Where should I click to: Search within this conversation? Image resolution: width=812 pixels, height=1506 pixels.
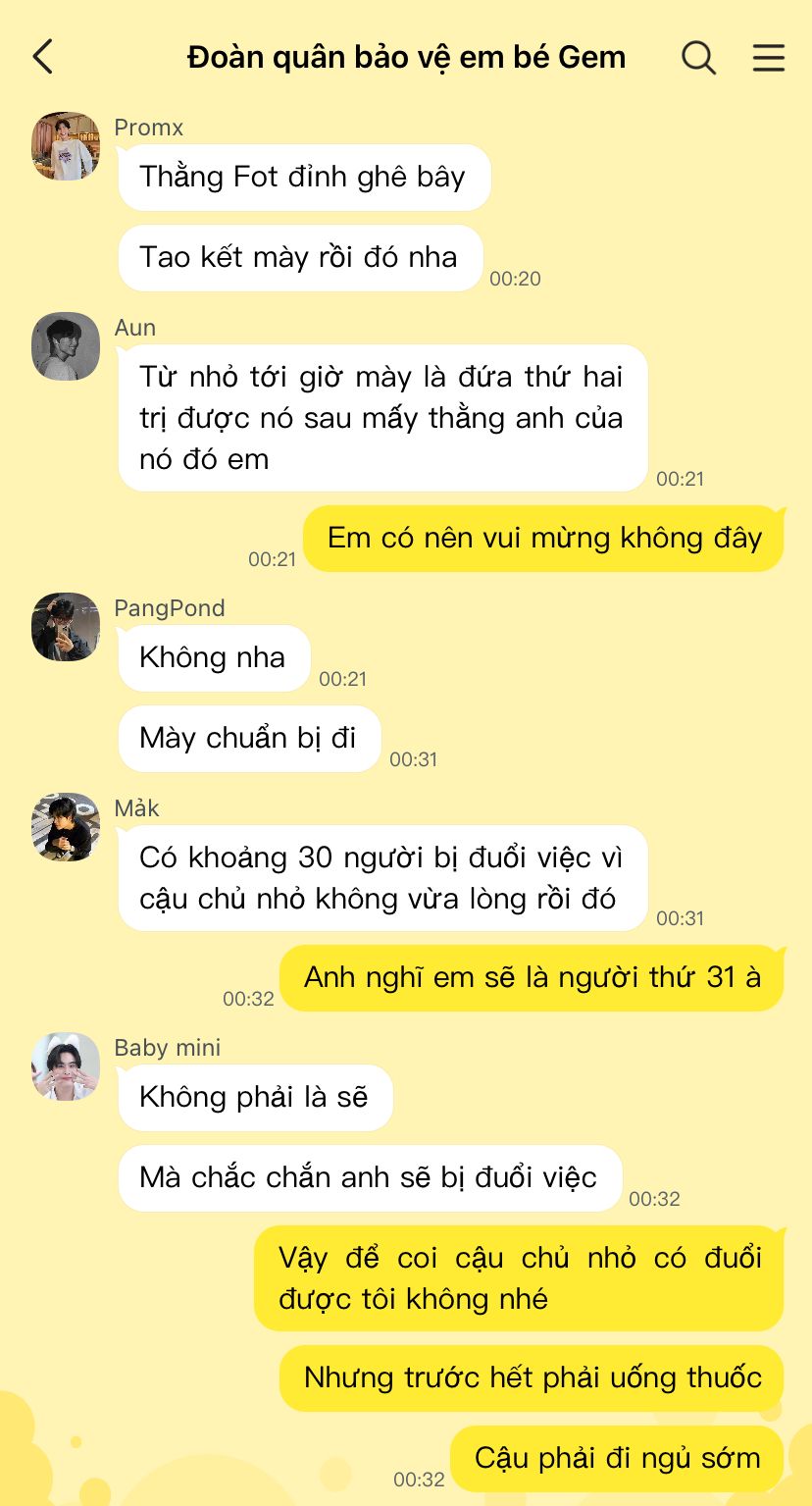coord(698,58)
